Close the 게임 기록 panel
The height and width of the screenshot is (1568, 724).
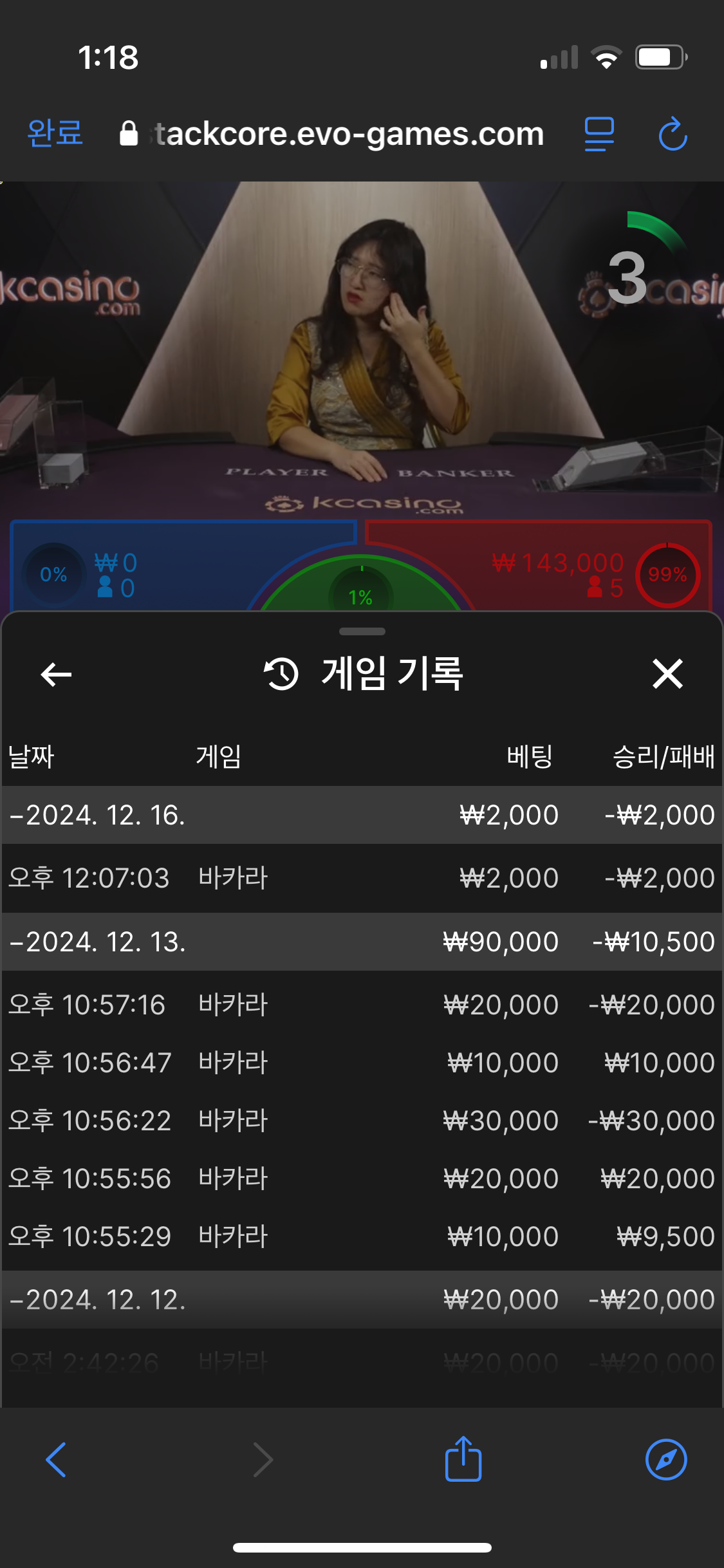[x=667, y=674]
